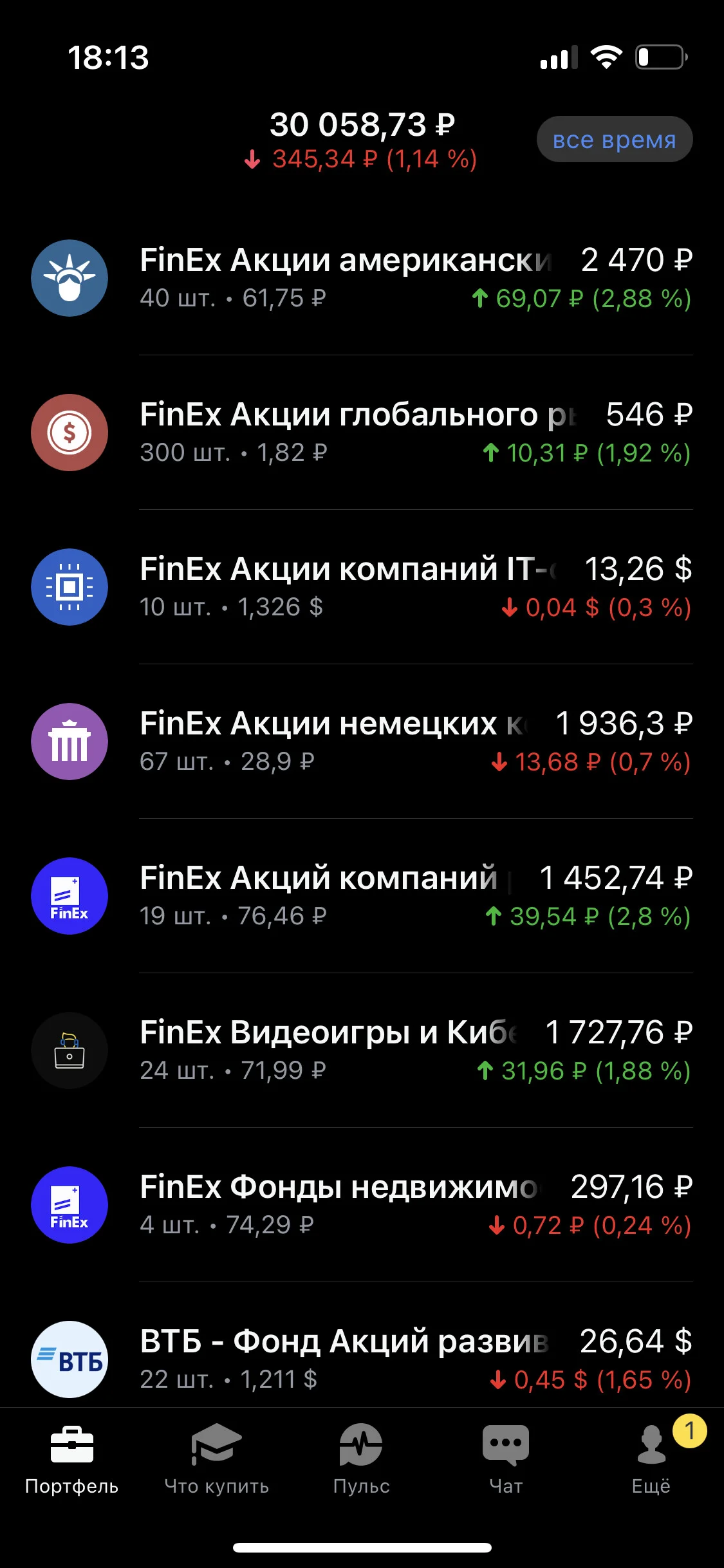View FinEx Акции немецких компаний details
724x1568 pixels.
coord(362,742)
